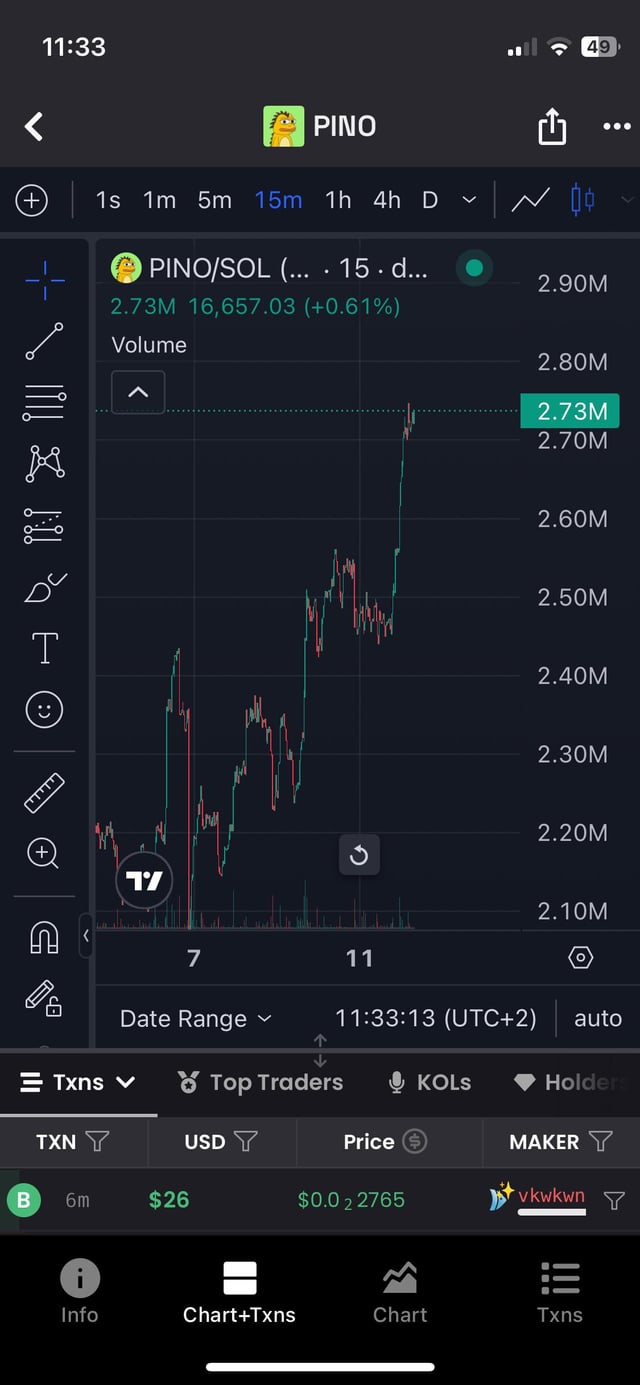This screenshot has height=1385, width=640.
Task: Go back using the top arrow
Action: coord(34,127)
